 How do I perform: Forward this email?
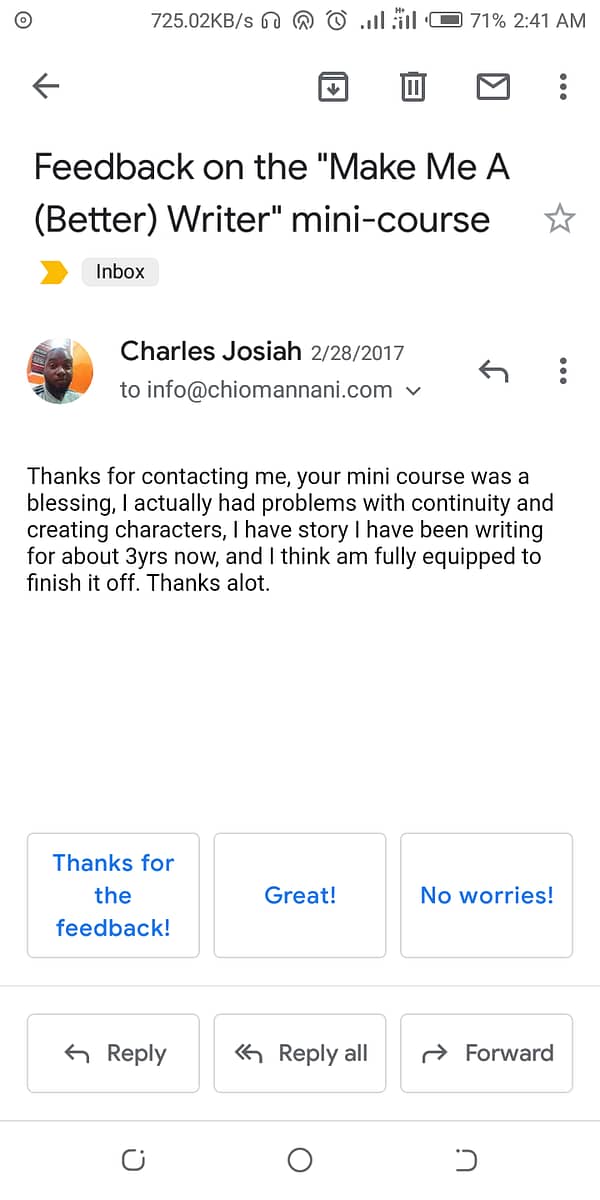click(x=487, y=1053)
